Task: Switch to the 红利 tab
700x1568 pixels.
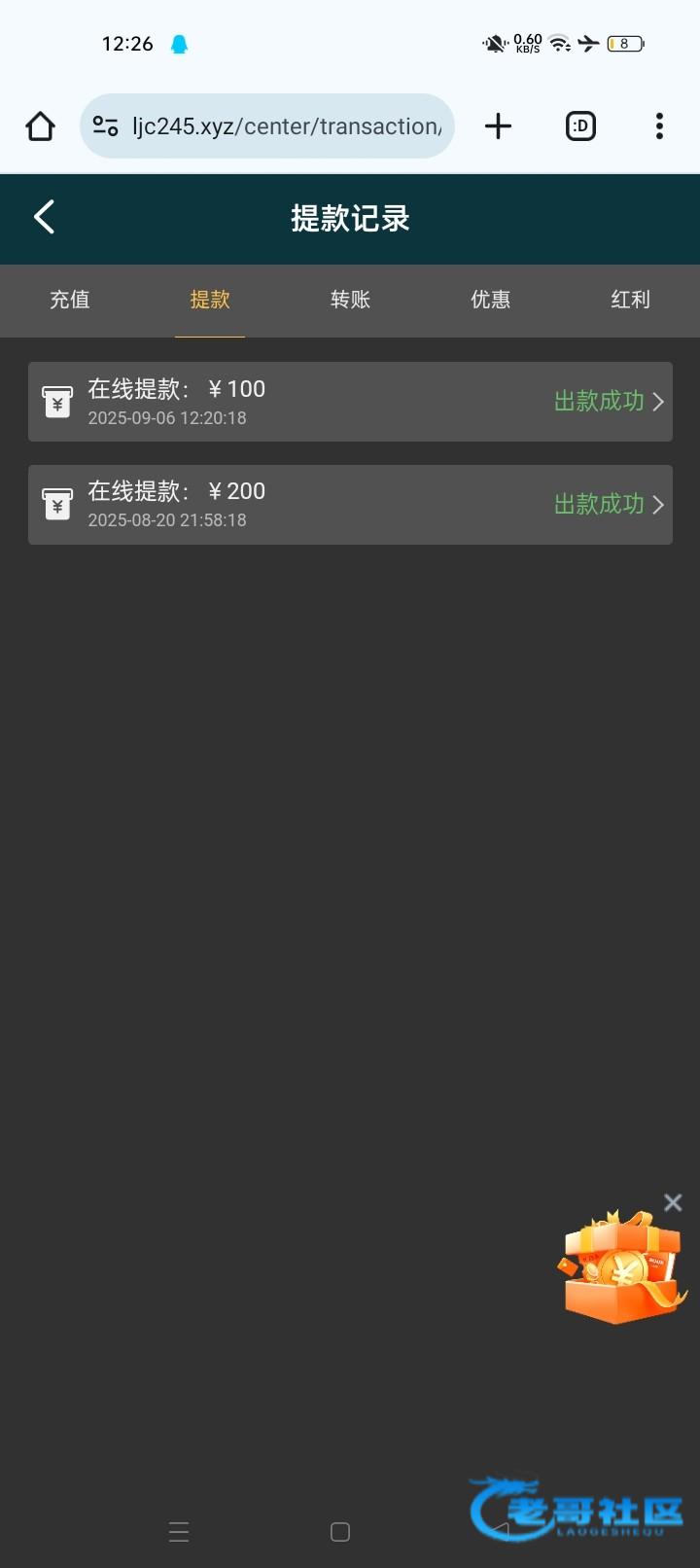Action: (630, 300)
